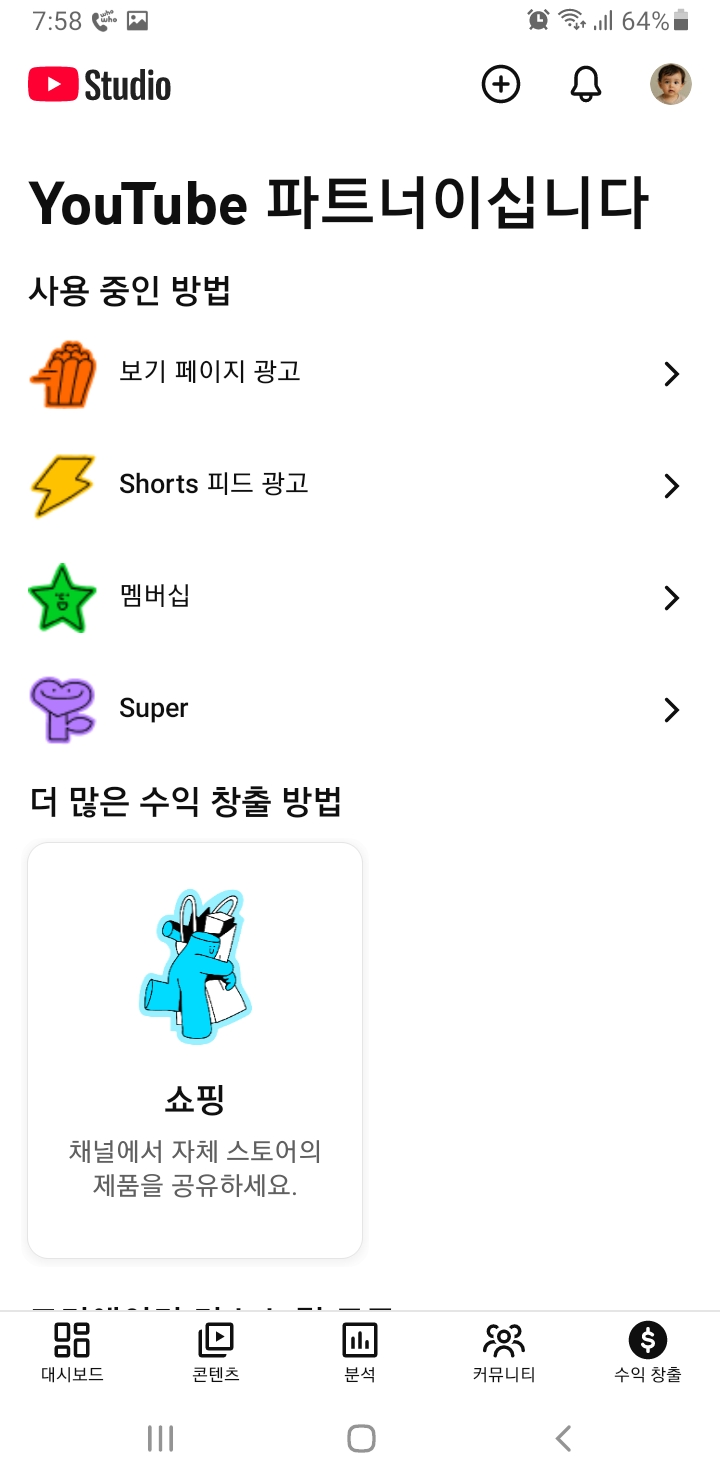
Task: Switch to the 콘텐츠 tab
Action: tap(216, 1352)
